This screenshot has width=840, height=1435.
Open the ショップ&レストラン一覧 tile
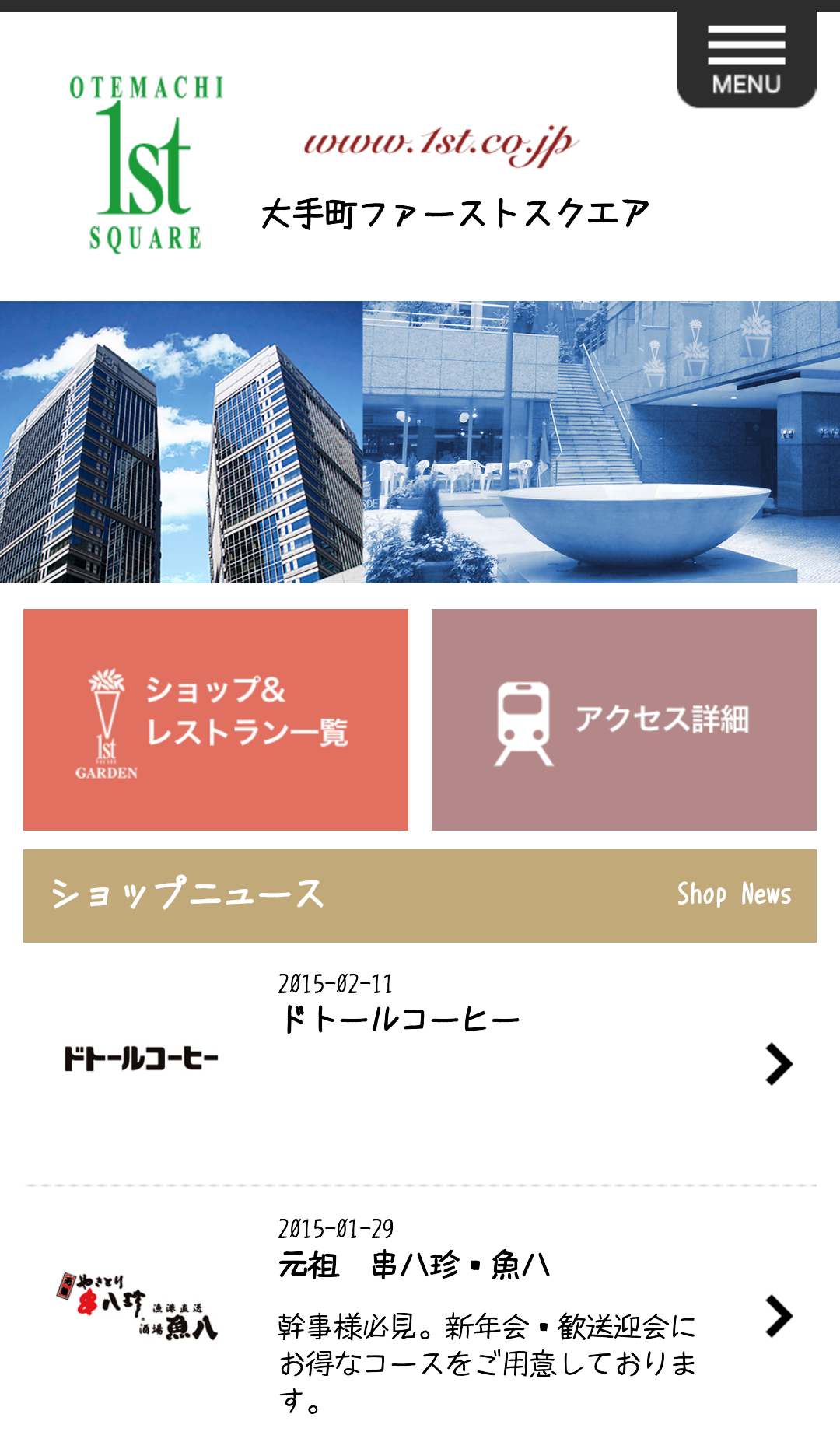pos(215,719)
